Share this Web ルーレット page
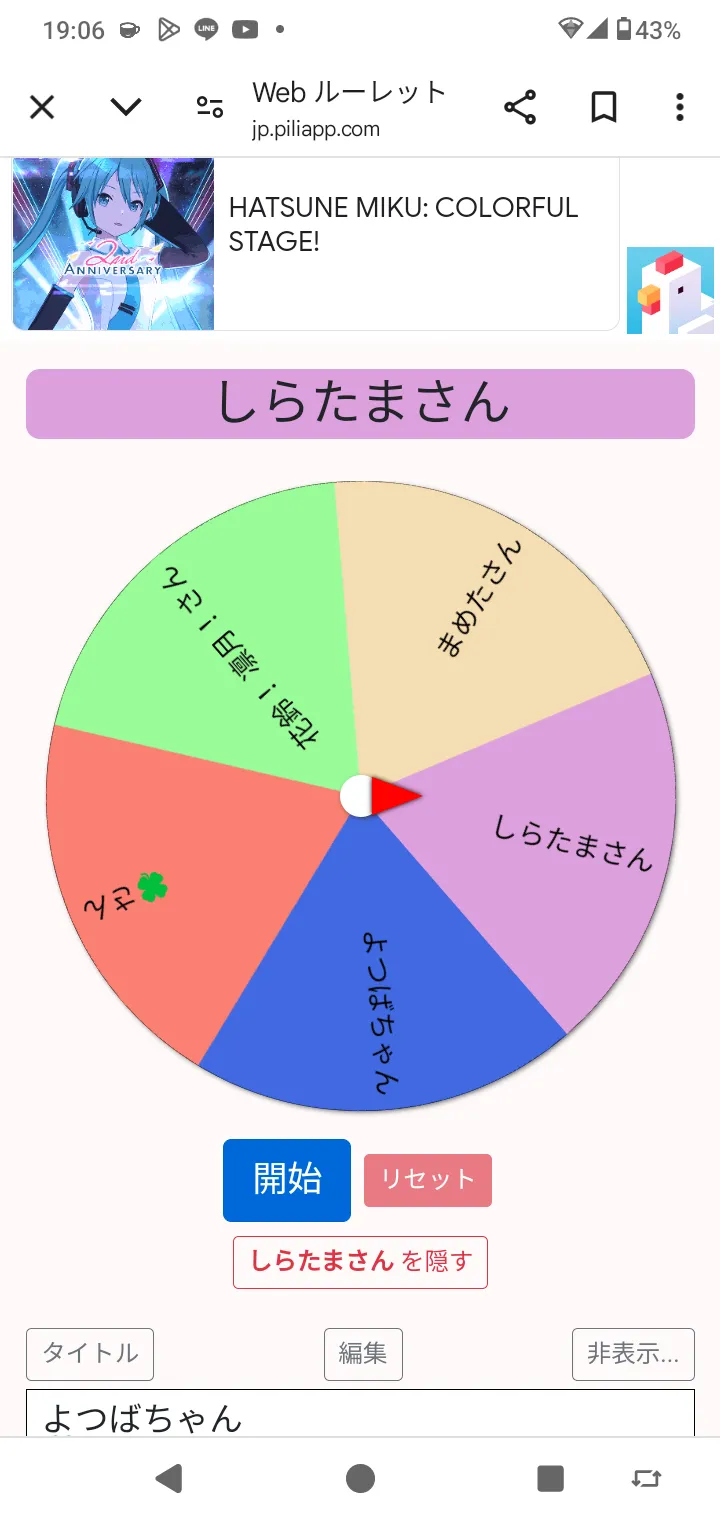Screen dimensions: 720x1520 pyautogui.click(x=520, y=107)
